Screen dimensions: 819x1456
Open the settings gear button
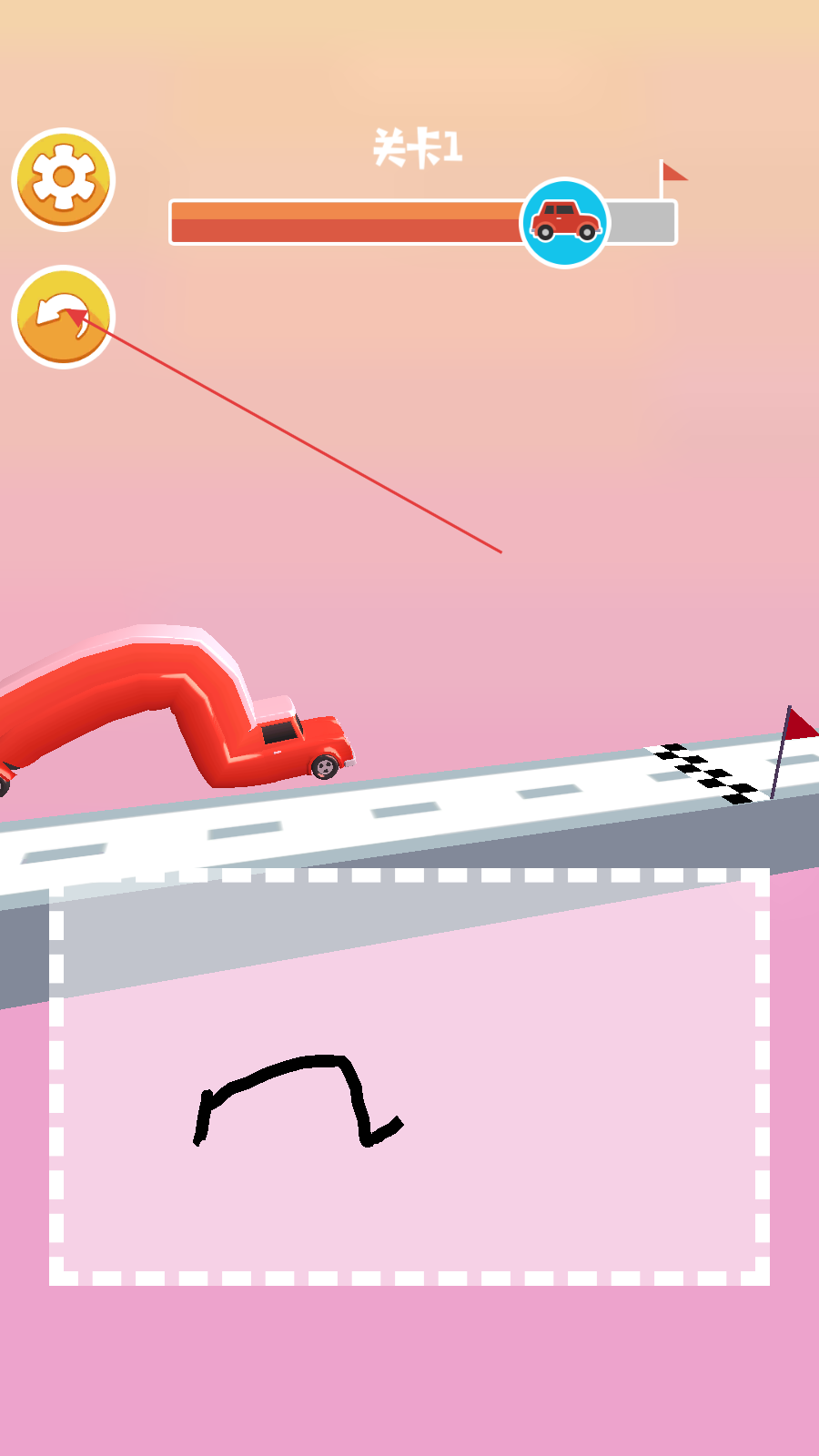[x=63, y=179]
